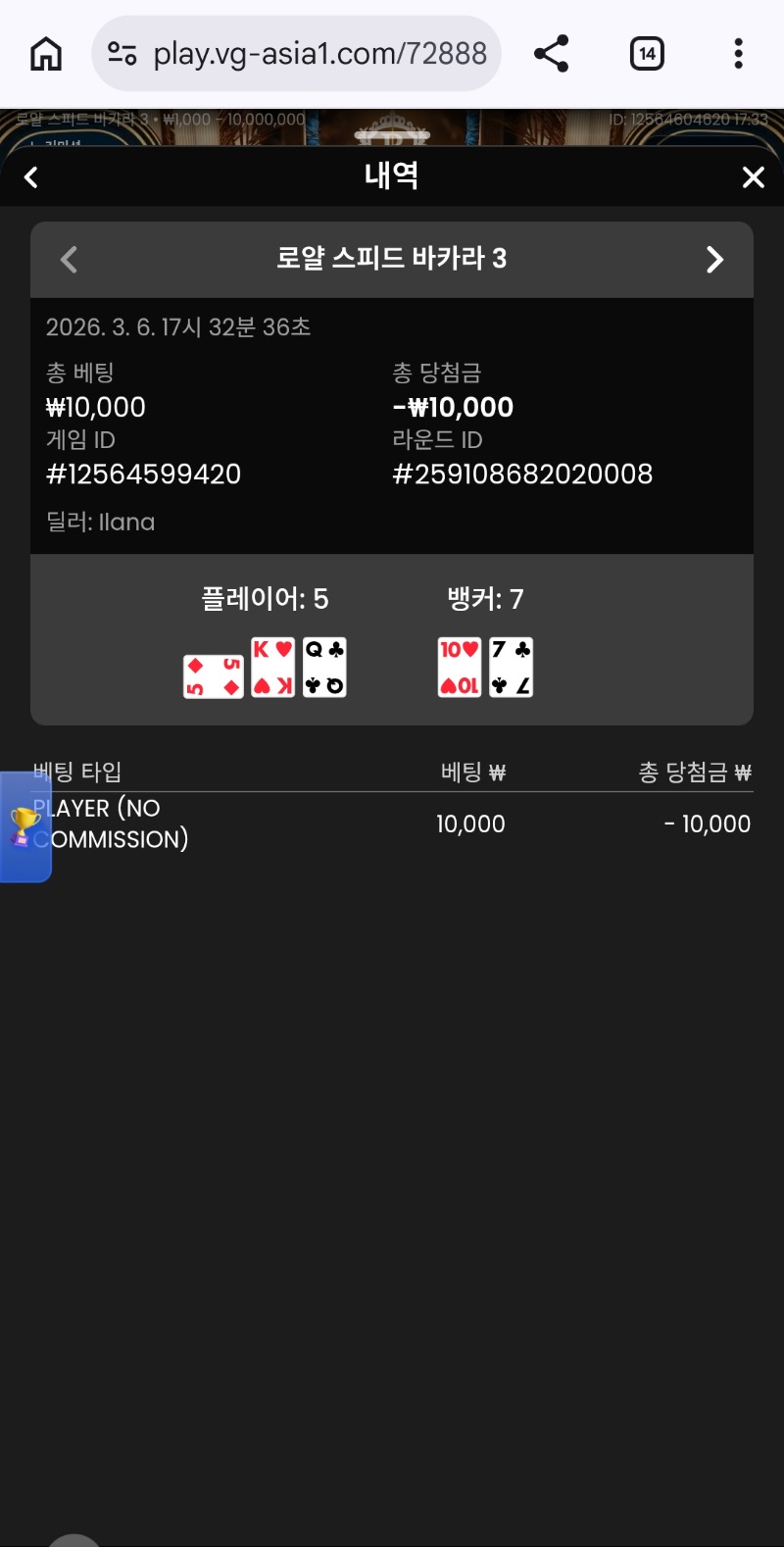The width and height of the screenshot is (784, 1547).
Task: Open the browser overflow menu
Action: 738,54
